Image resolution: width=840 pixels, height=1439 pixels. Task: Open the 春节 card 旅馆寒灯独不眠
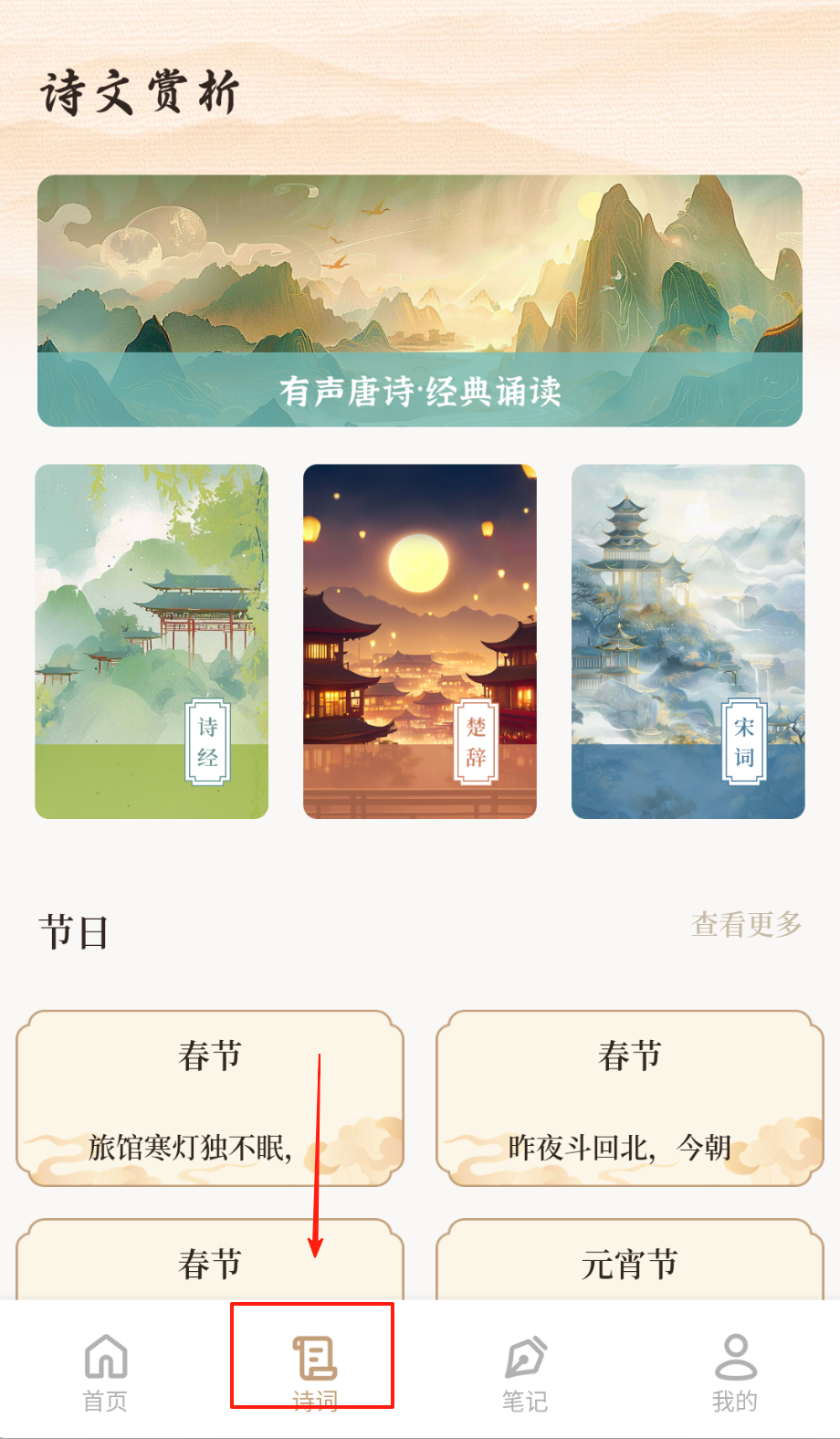[x=210, y=1098]
